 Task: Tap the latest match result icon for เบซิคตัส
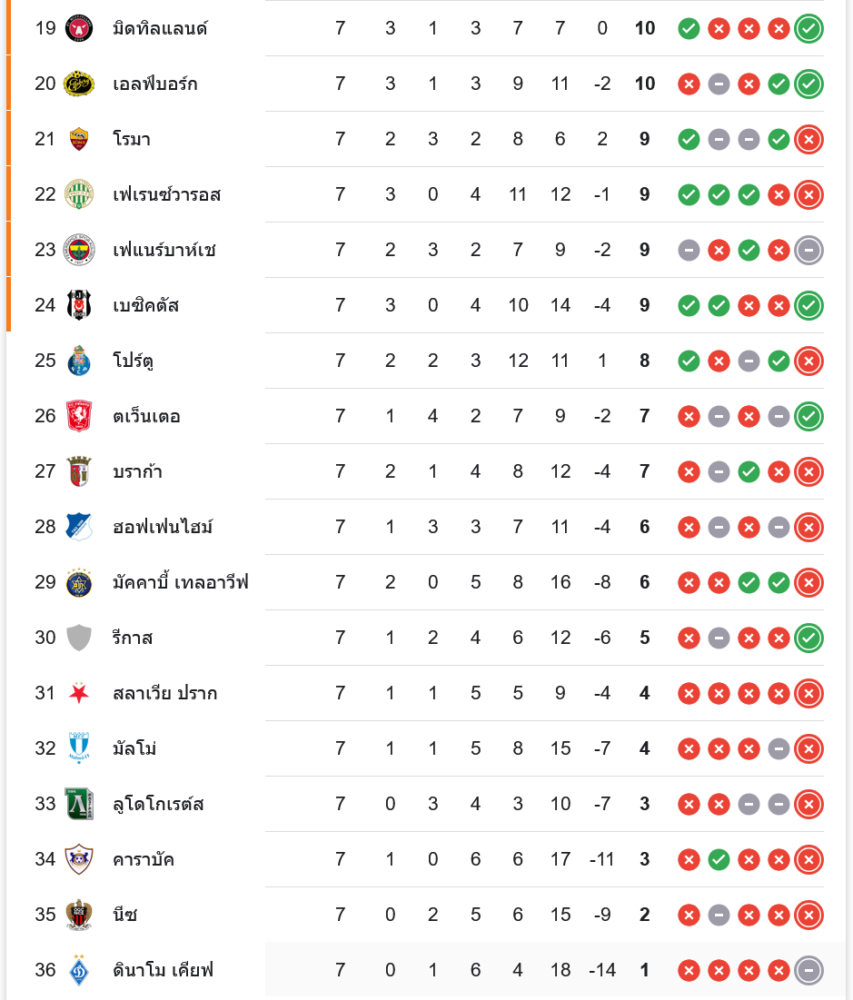pos(809,305)
